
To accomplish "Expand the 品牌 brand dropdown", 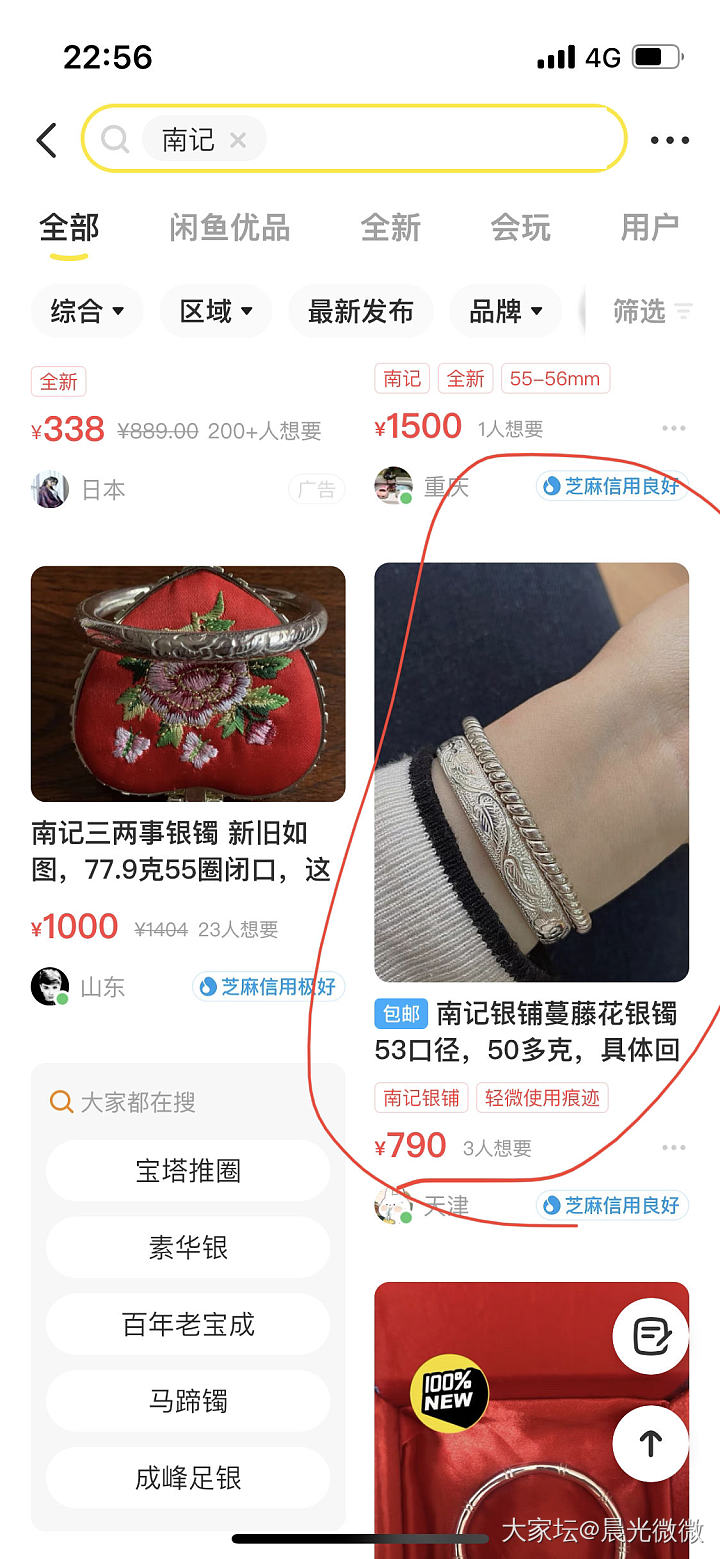I will (506, 311).
